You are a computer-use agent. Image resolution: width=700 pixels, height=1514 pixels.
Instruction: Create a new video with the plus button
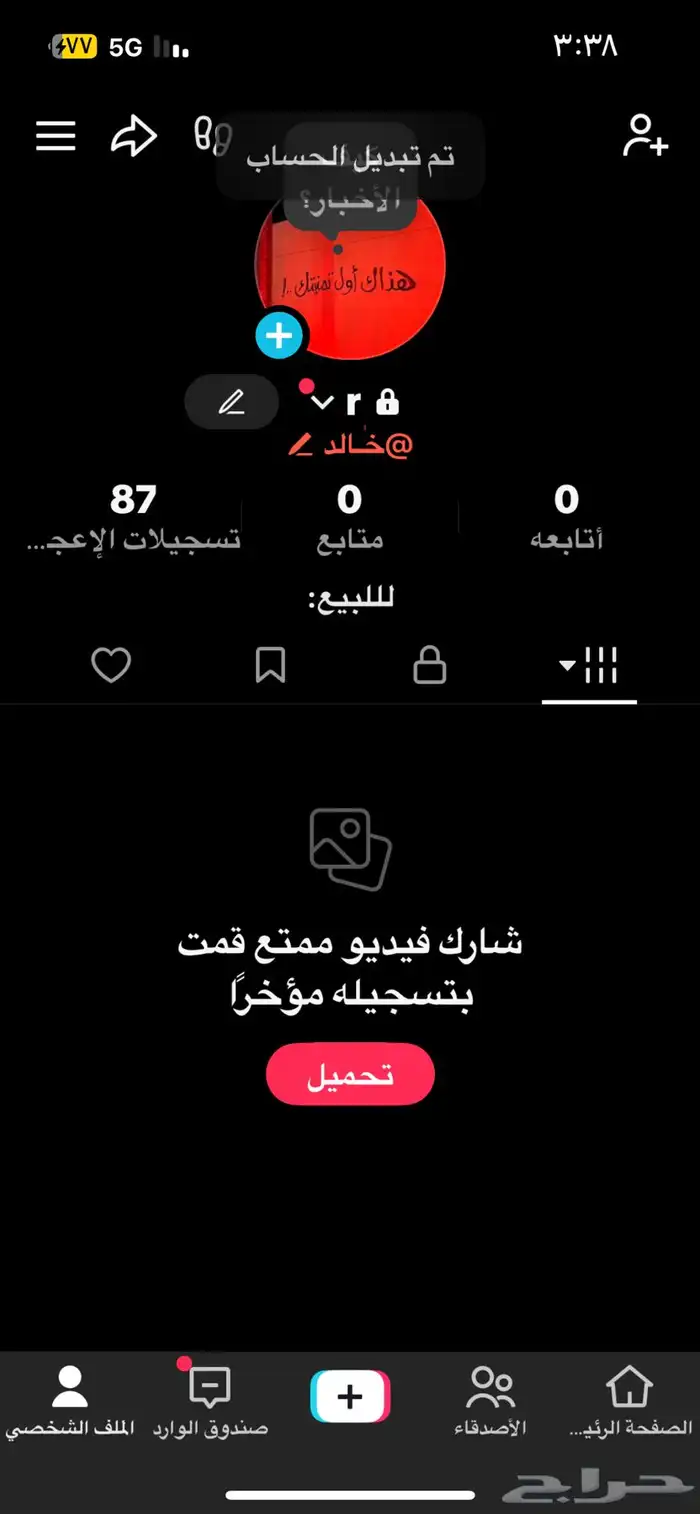350,1396
